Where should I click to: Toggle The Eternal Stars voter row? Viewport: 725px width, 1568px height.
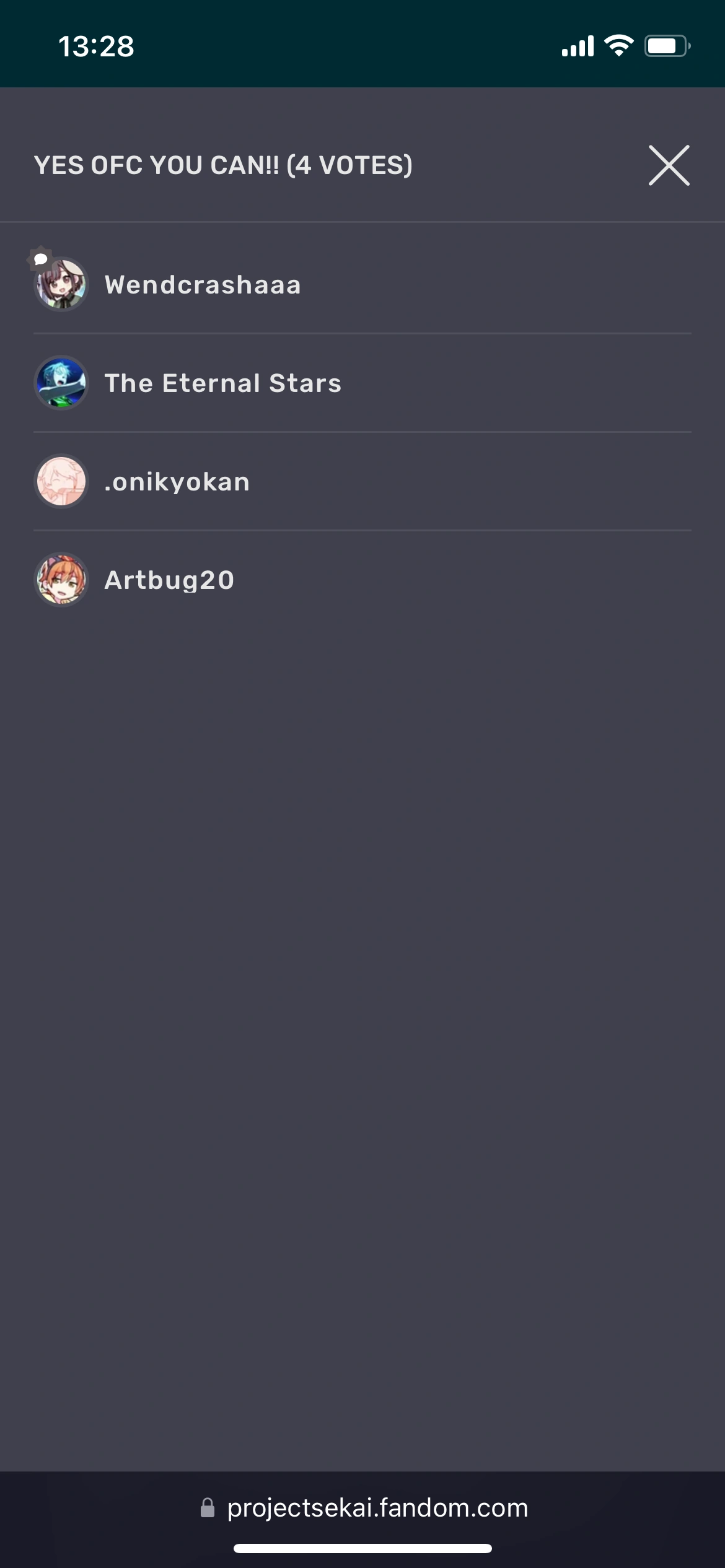[x=362, y=383]
